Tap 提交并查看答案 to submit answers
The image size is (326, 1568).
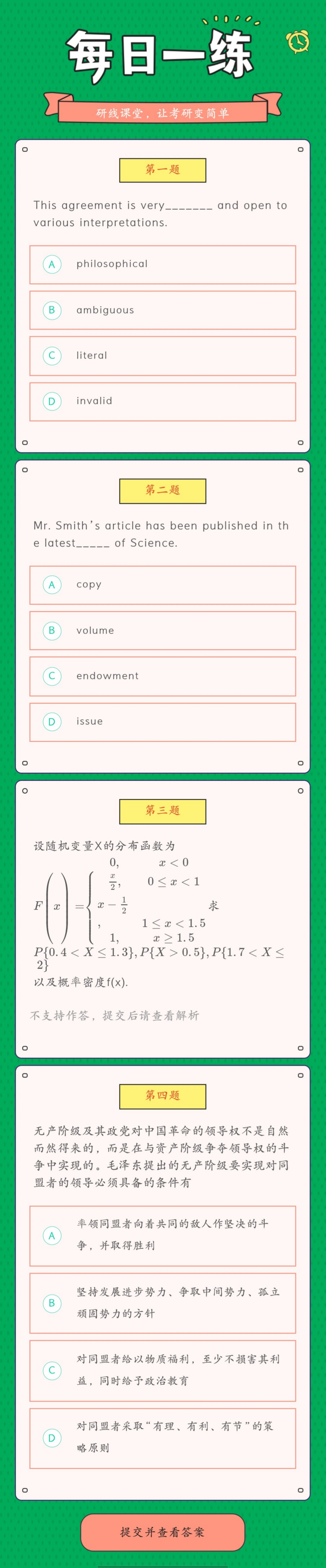162,1531
